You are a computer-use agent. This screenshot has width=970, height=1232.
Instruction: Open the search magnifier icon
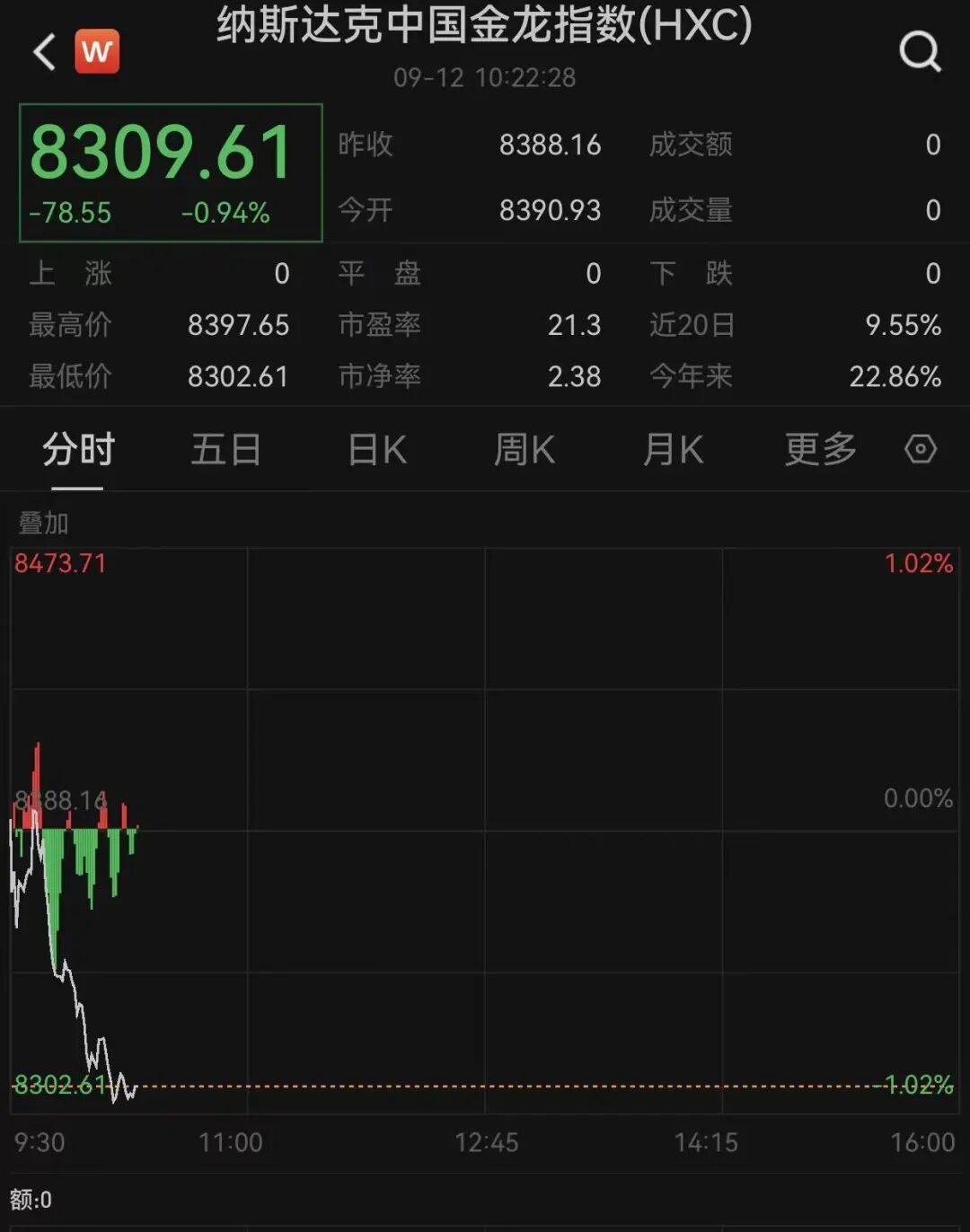tap(920, 52)
